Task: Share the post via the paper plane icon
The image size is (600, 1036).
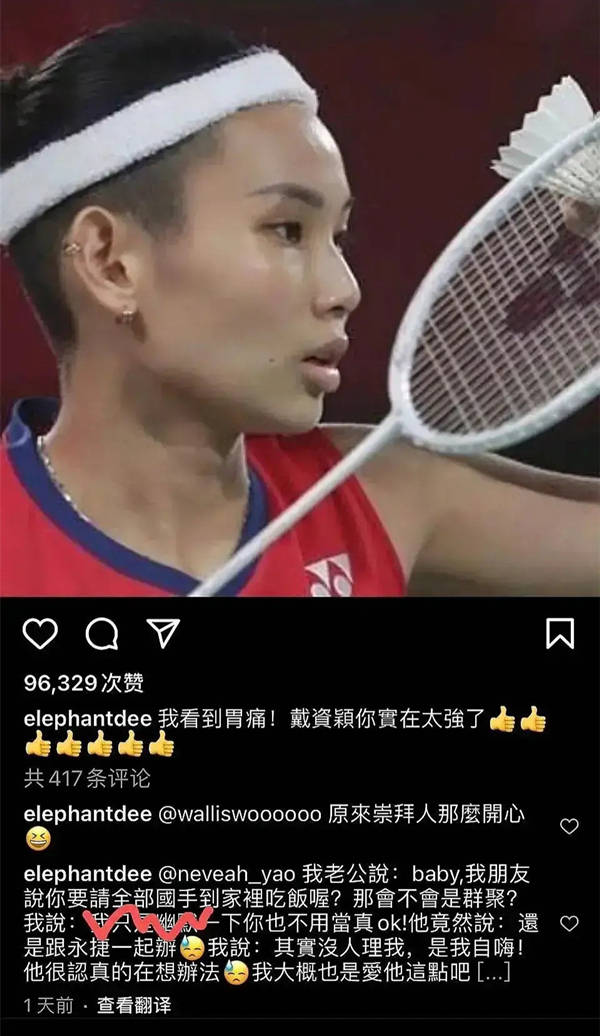Action: [x=162, y=633]
